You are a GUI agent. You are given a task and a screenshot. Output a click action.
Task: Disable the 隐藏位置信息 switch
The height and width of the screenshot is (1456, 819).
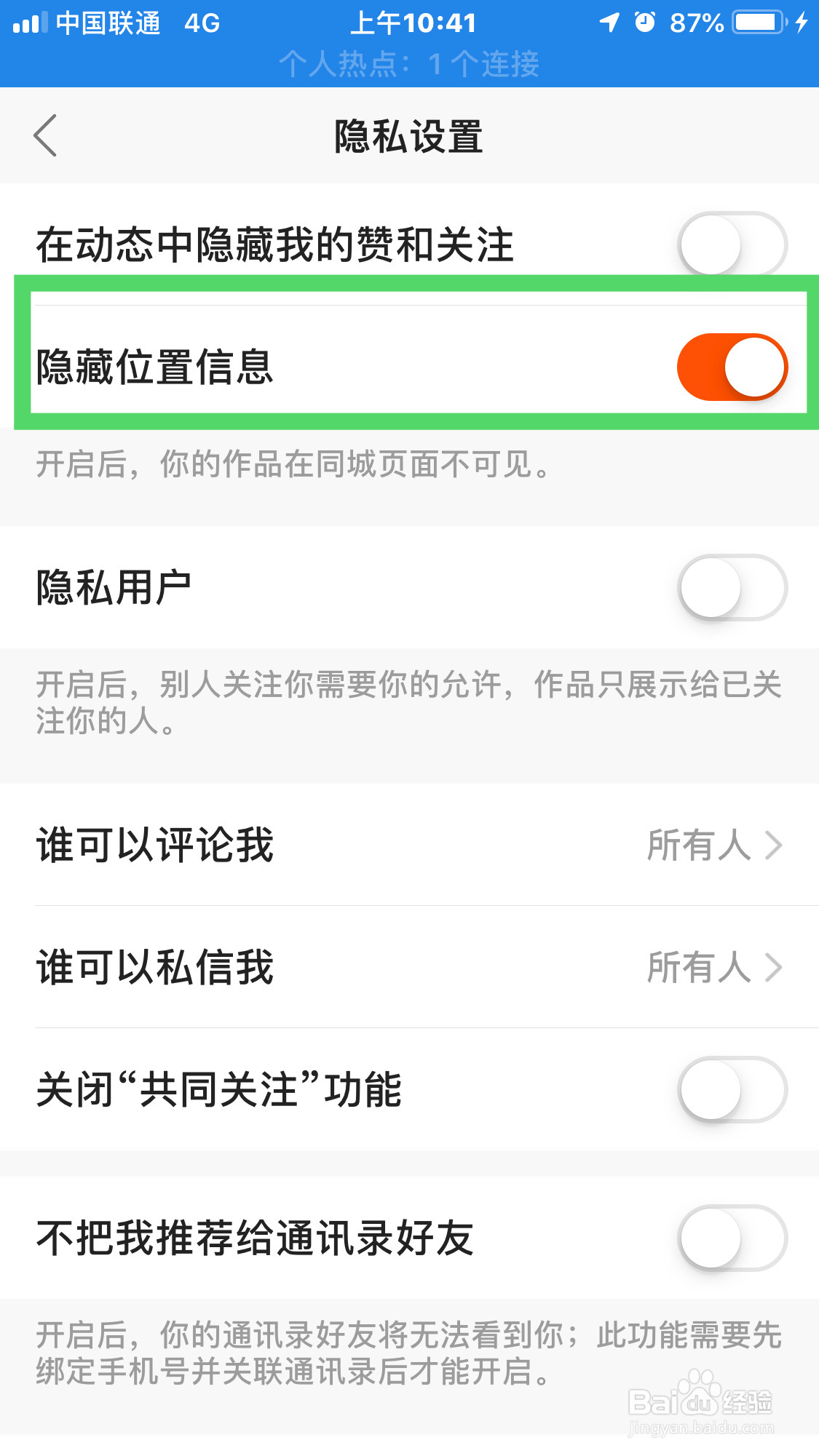pyautogui.click(x=732, y=367)
